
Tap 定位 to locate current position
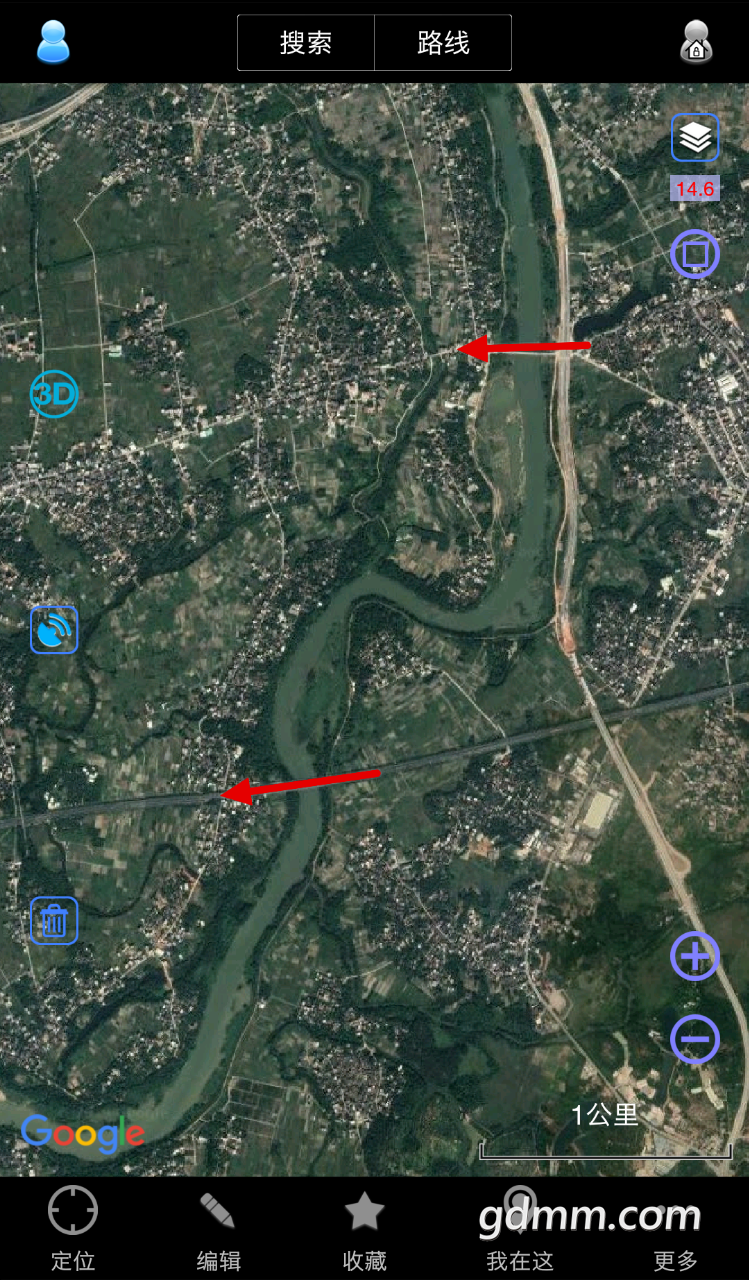click(73, 1228)
